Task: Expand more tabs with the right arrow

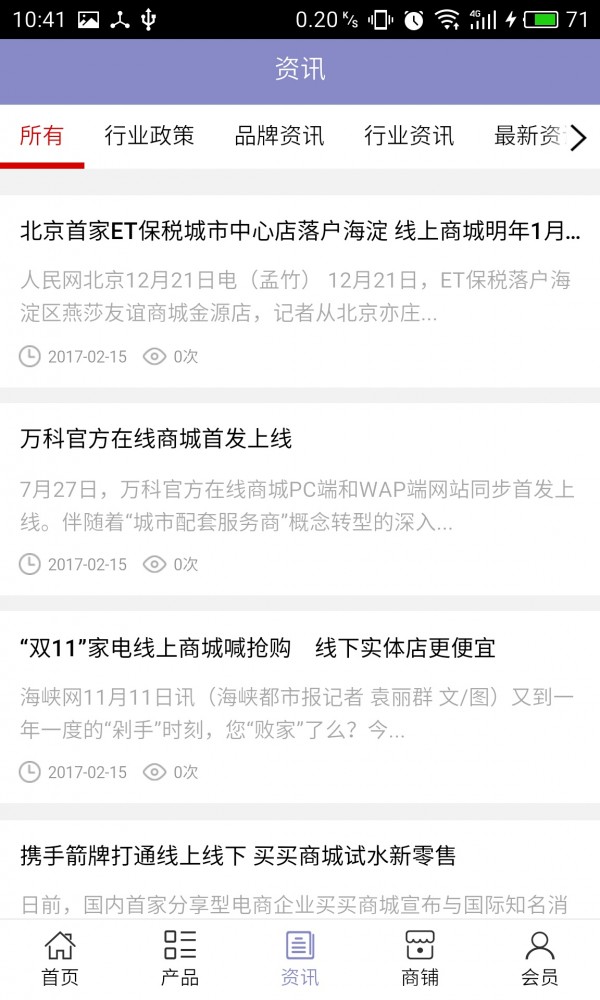Action: (578, 137)
